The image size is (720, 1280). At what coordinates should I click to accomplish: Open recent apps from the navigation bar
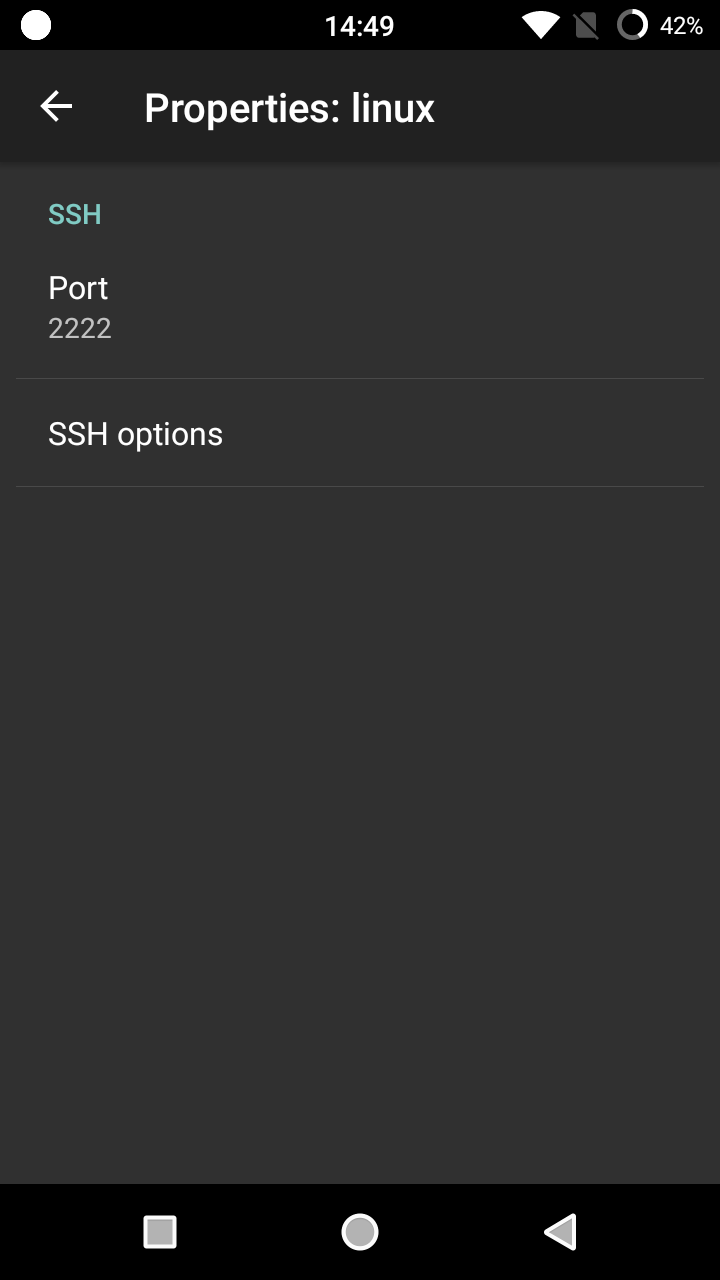tap(160, 1232)
